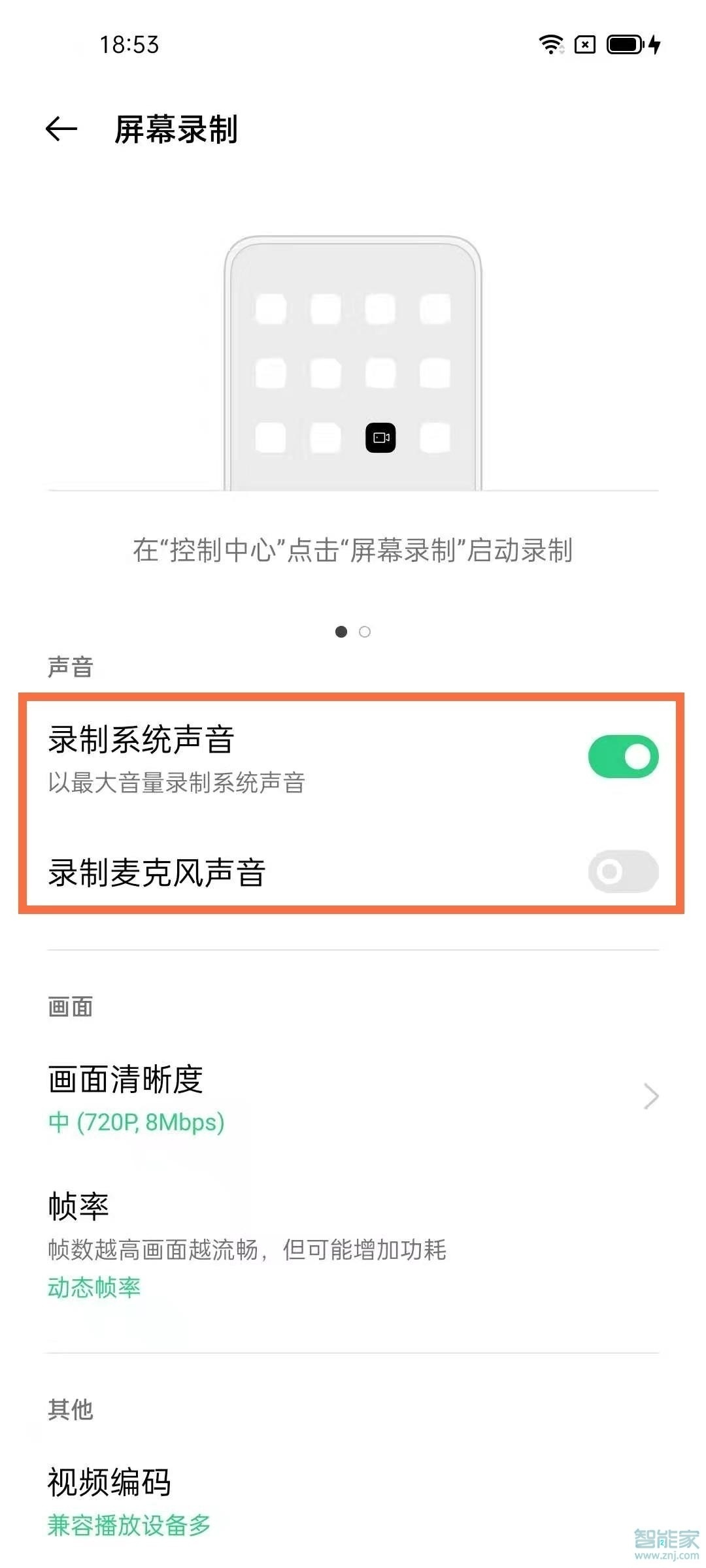Toggle the system sound recording switch off
The width and height of the screenshot is (706, 1568).
[x=623, y=755]
